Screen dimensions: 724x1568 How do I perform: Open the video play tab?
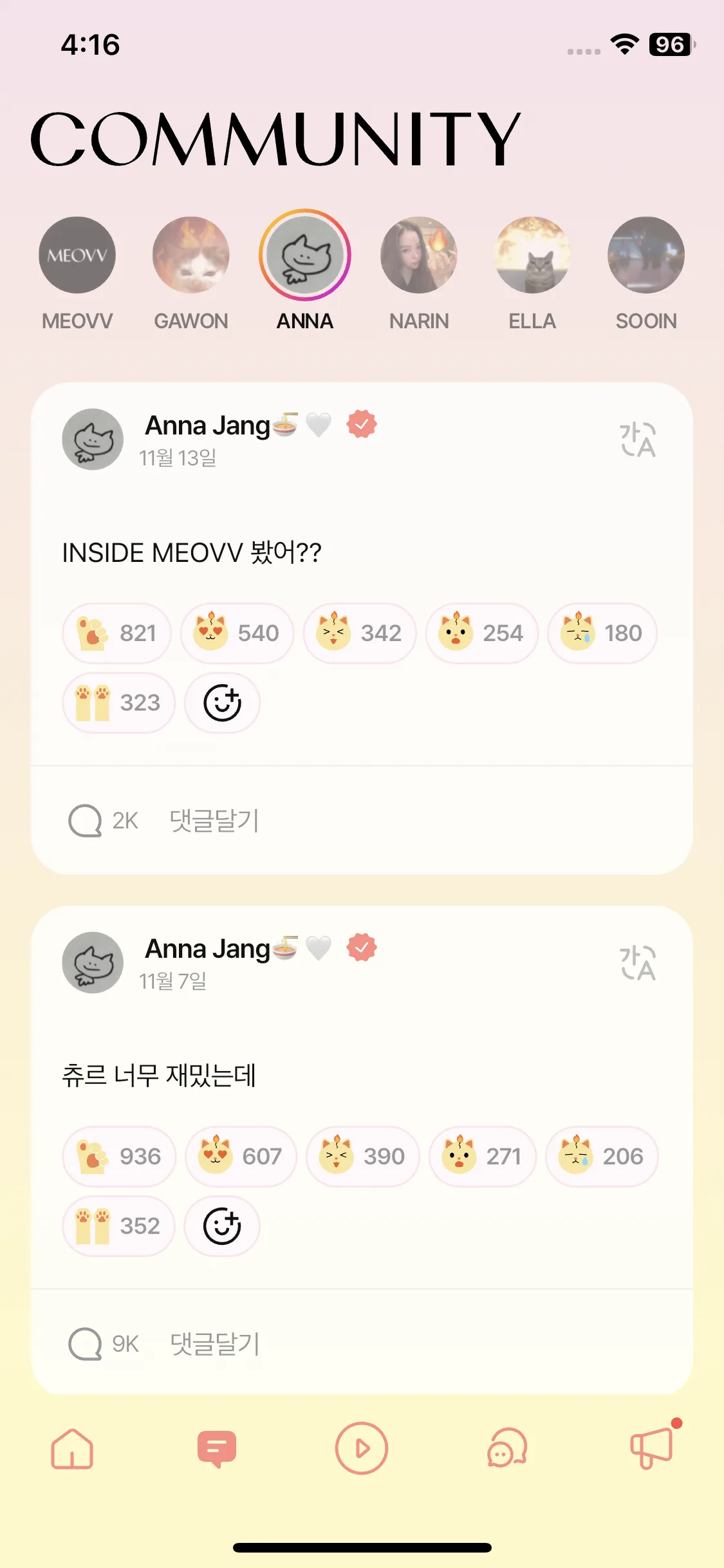pos(362,1449)
